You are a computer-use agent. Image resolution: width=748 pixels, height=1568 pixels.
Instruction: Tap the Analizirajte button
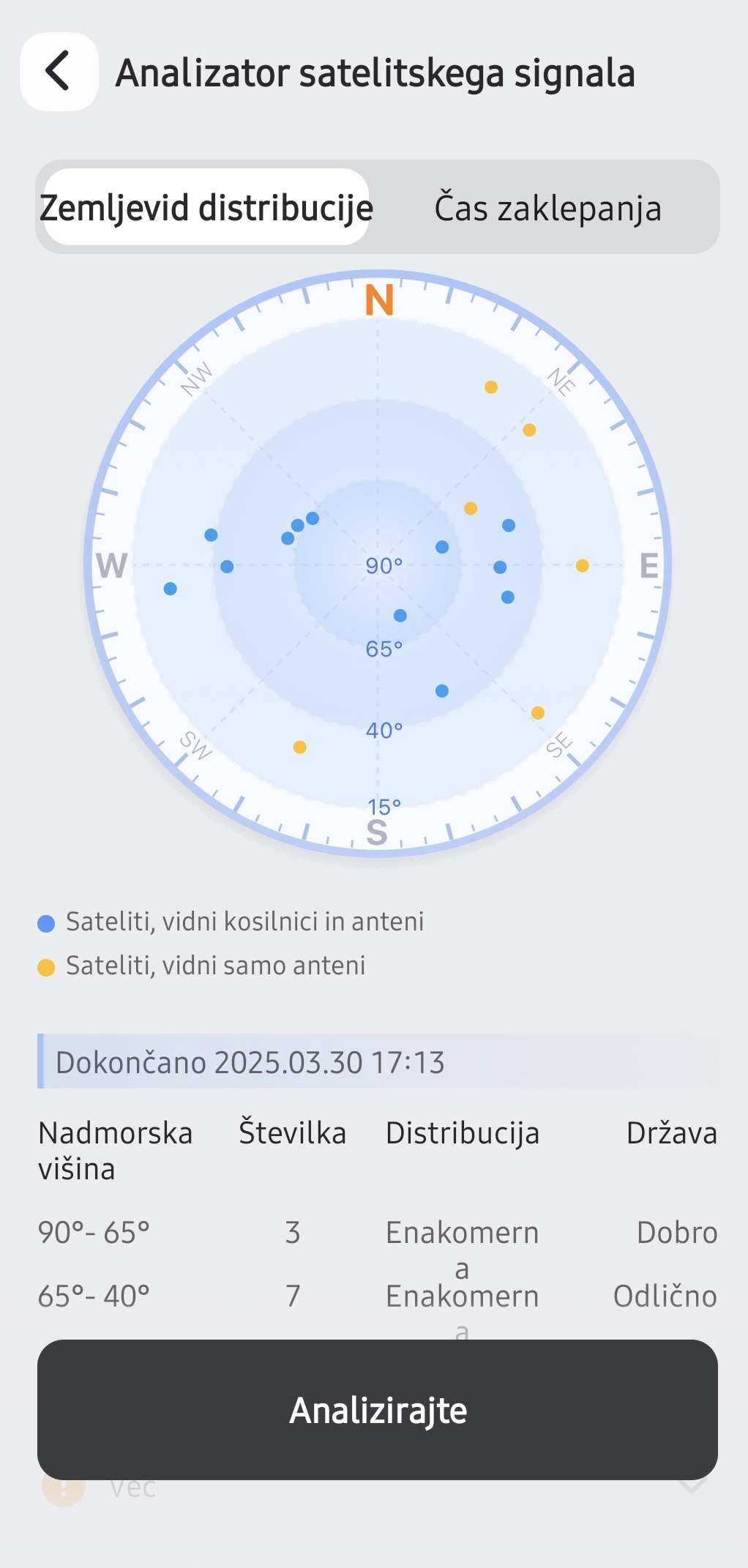378,1410
